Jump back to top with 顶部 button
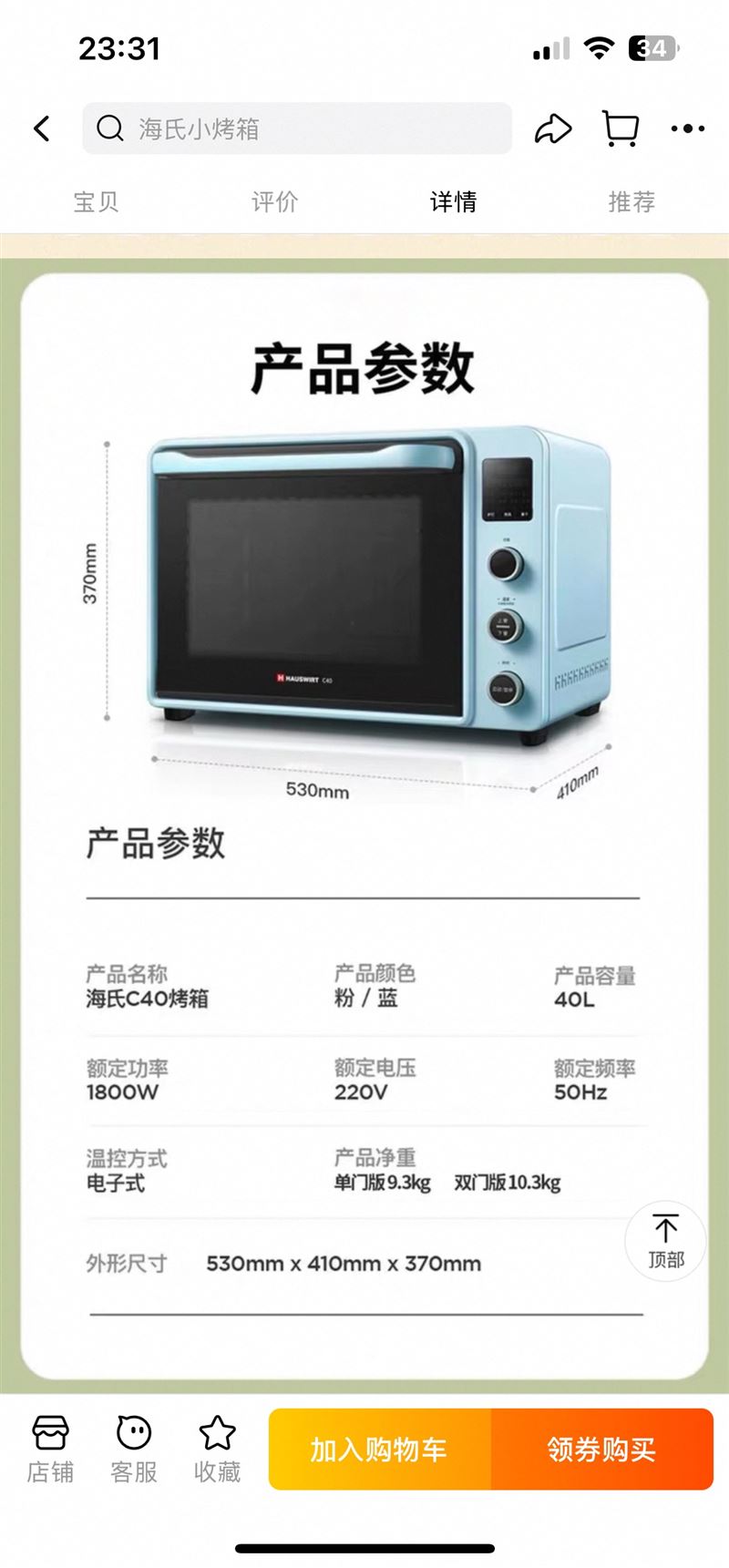The height and width of the screenshot is (1568, 729). coord(666,1241)
